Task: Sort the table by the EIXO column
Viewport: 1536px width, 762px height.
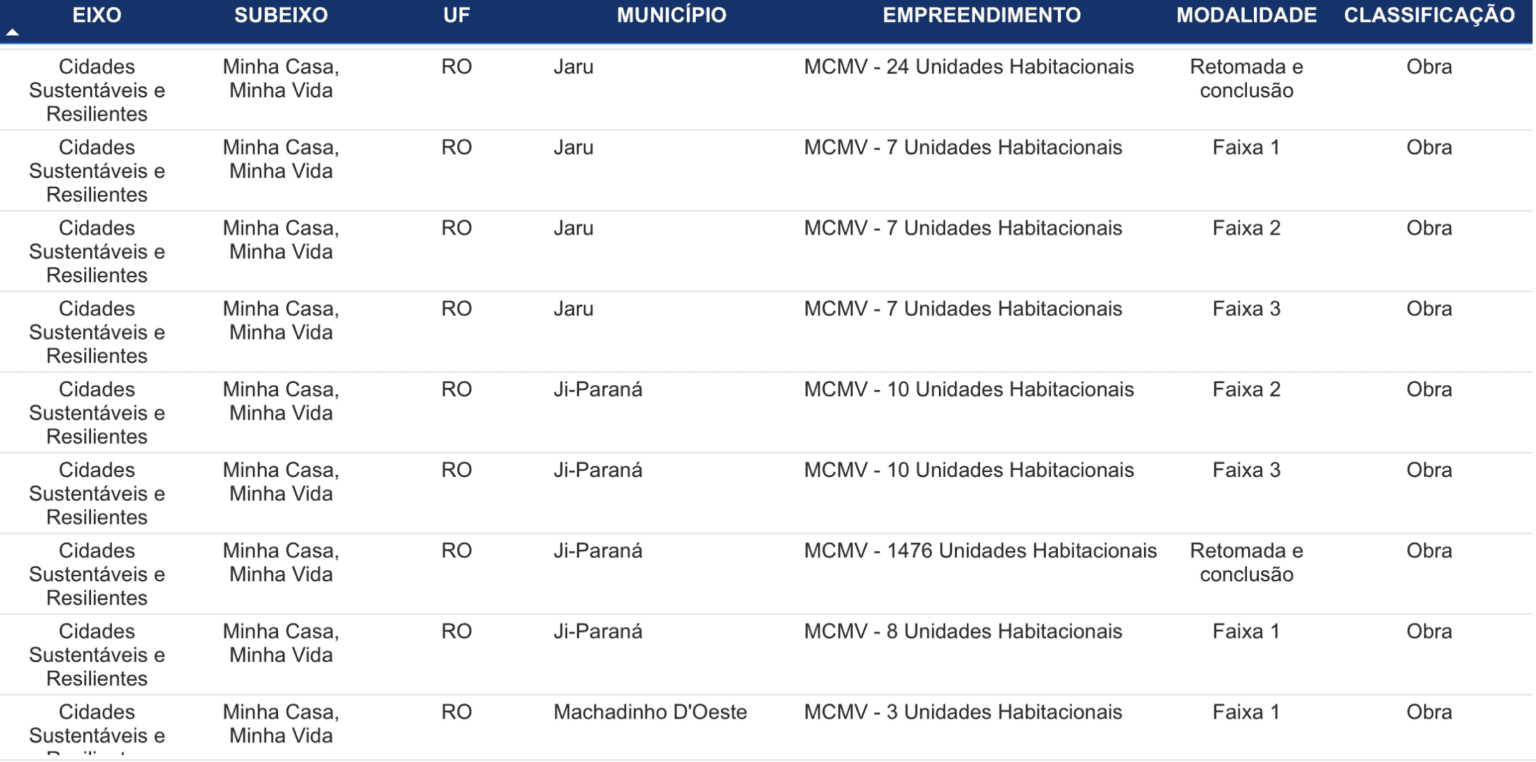Action: [x=97, y=16]
